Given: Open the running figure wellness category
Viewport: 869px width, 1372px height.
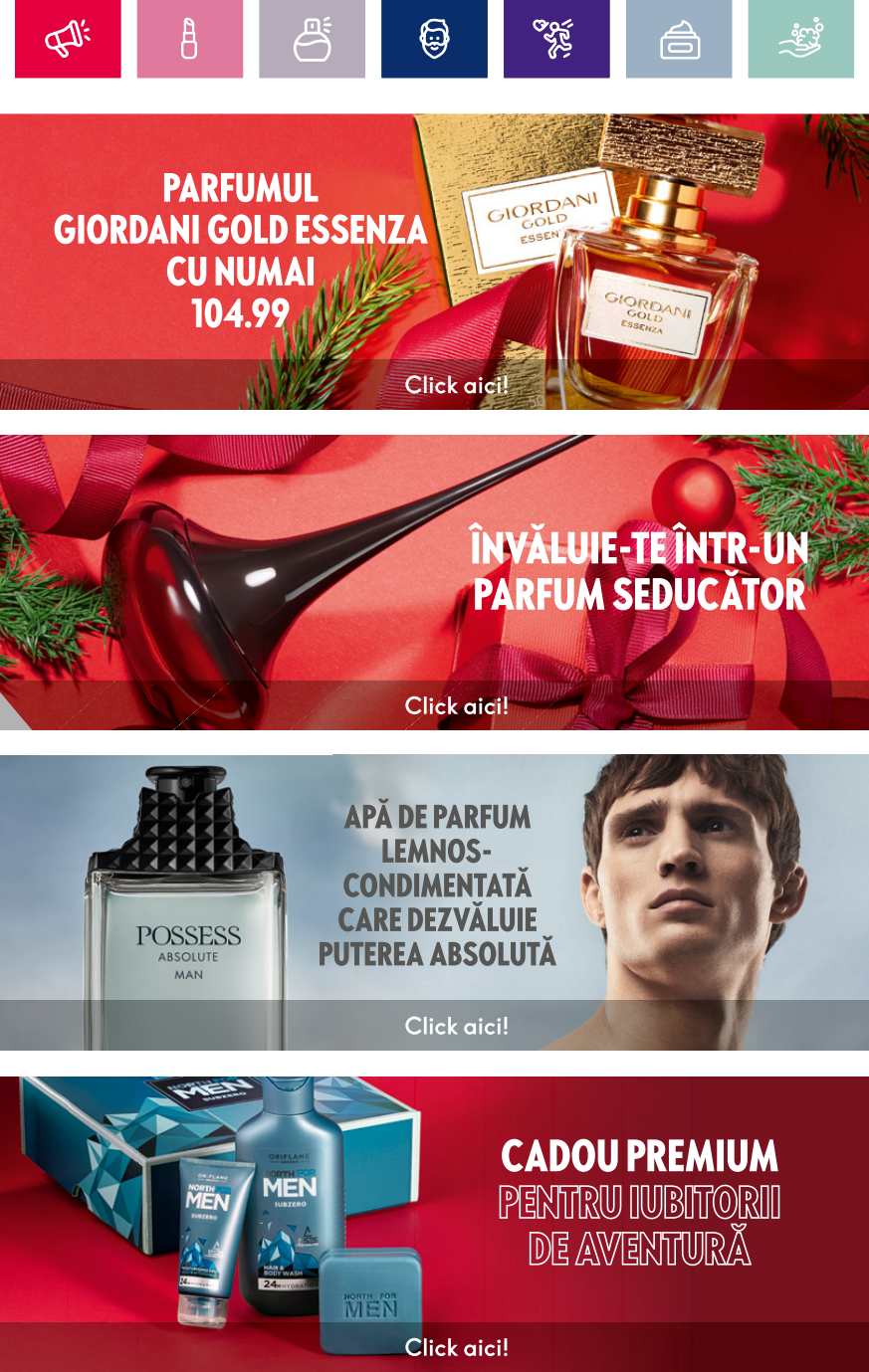Looking at the screenshot, I should click(x=556, y=39).
